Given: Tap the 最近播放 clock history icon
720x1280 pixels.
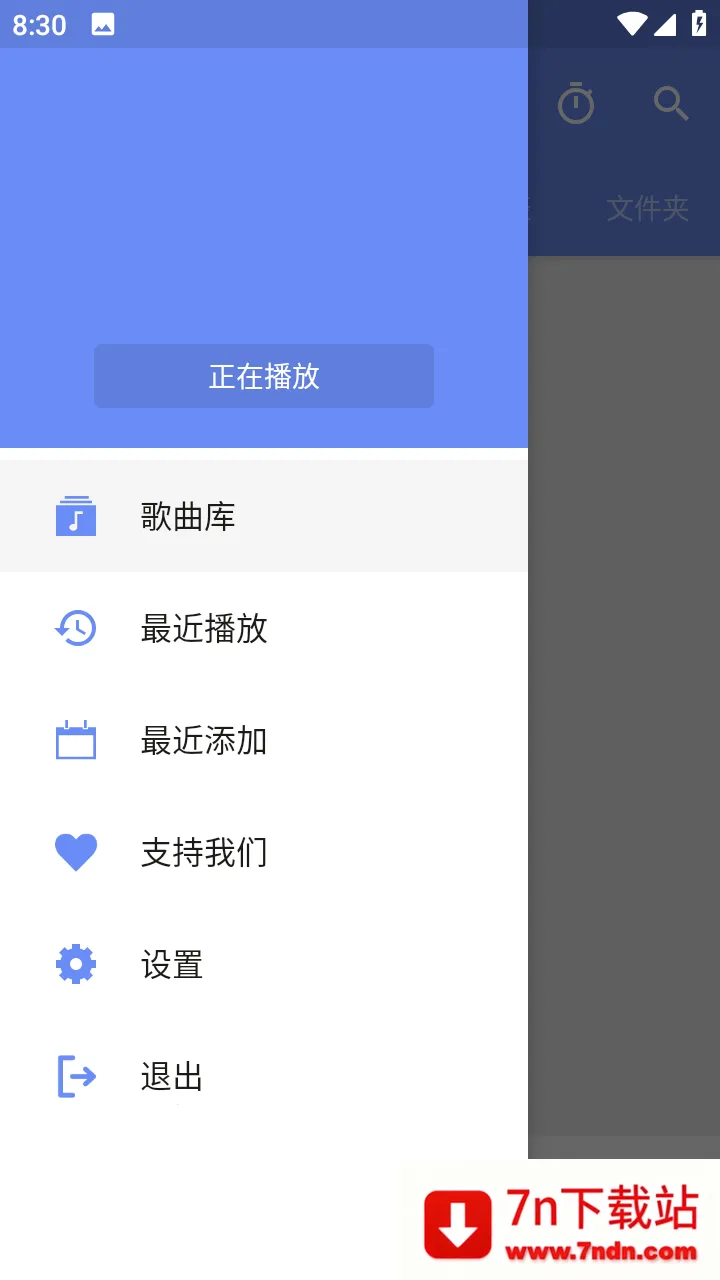Looking at the screenshot, I should click(75, 628).
